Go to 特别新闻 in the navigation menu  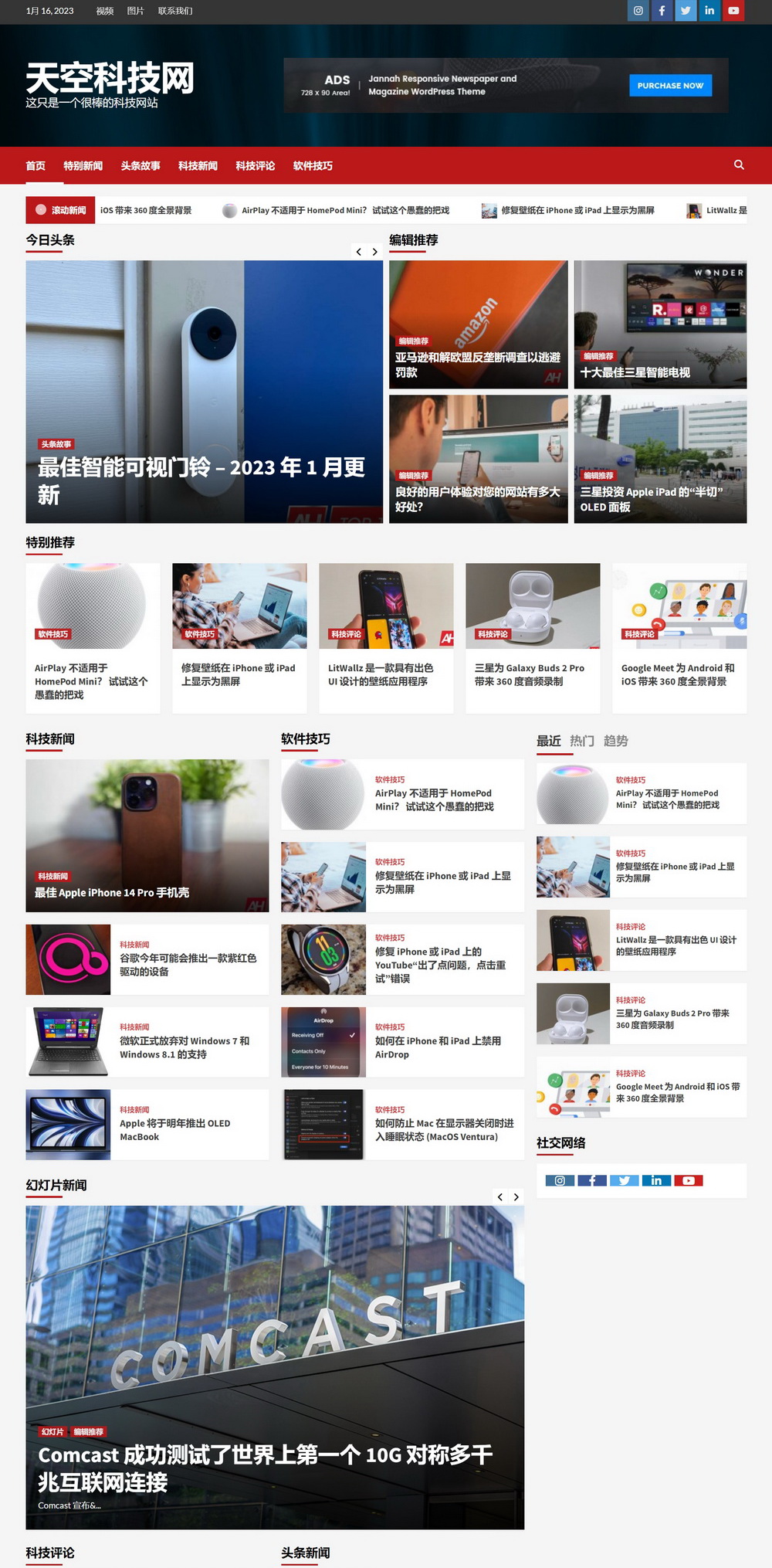[x=83, y=166]
